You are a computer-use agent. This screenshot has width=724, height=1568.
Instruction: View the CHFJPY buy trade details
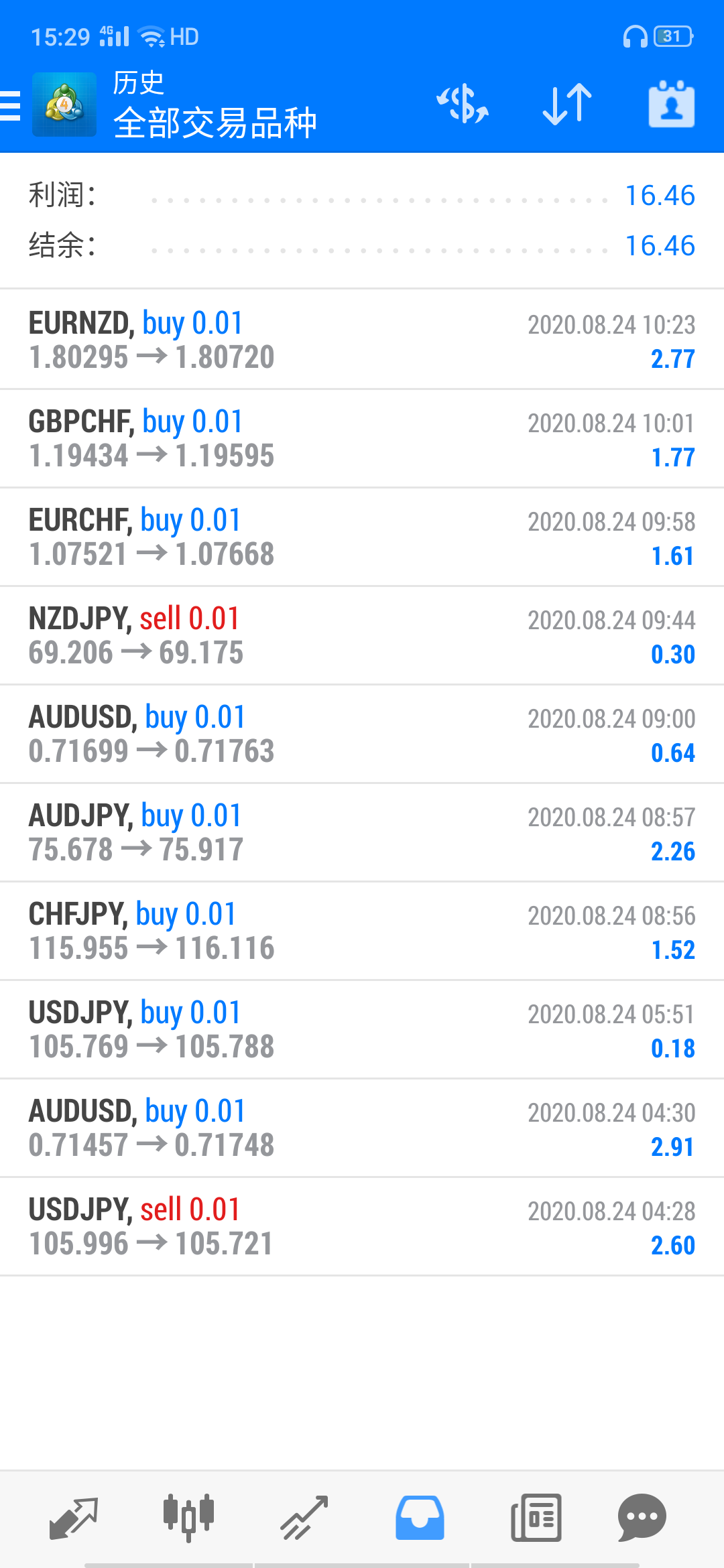[362, 931]
